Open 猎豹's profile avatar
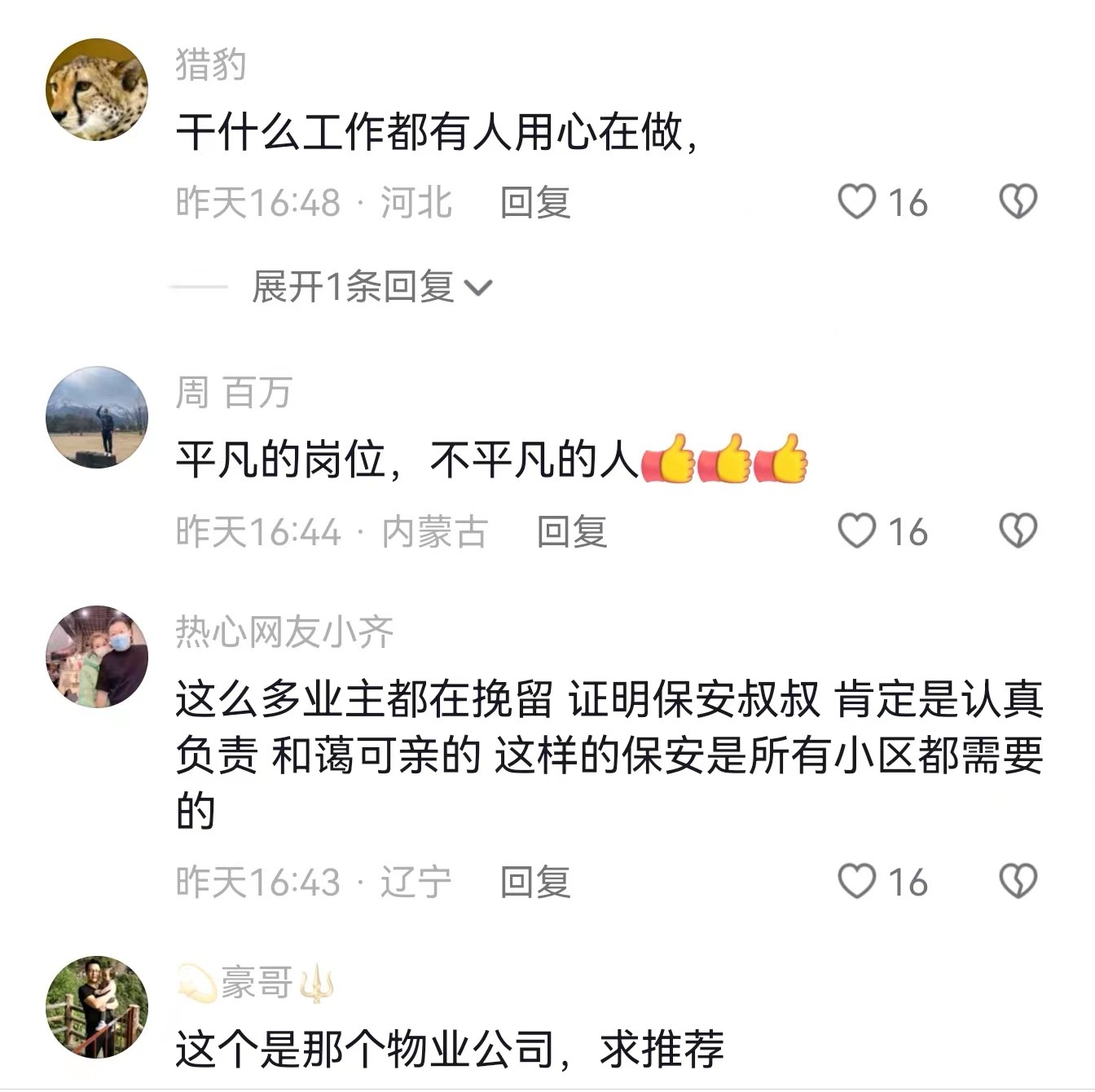Screen dimensions: 1095x1092 [x=97, y=90]
